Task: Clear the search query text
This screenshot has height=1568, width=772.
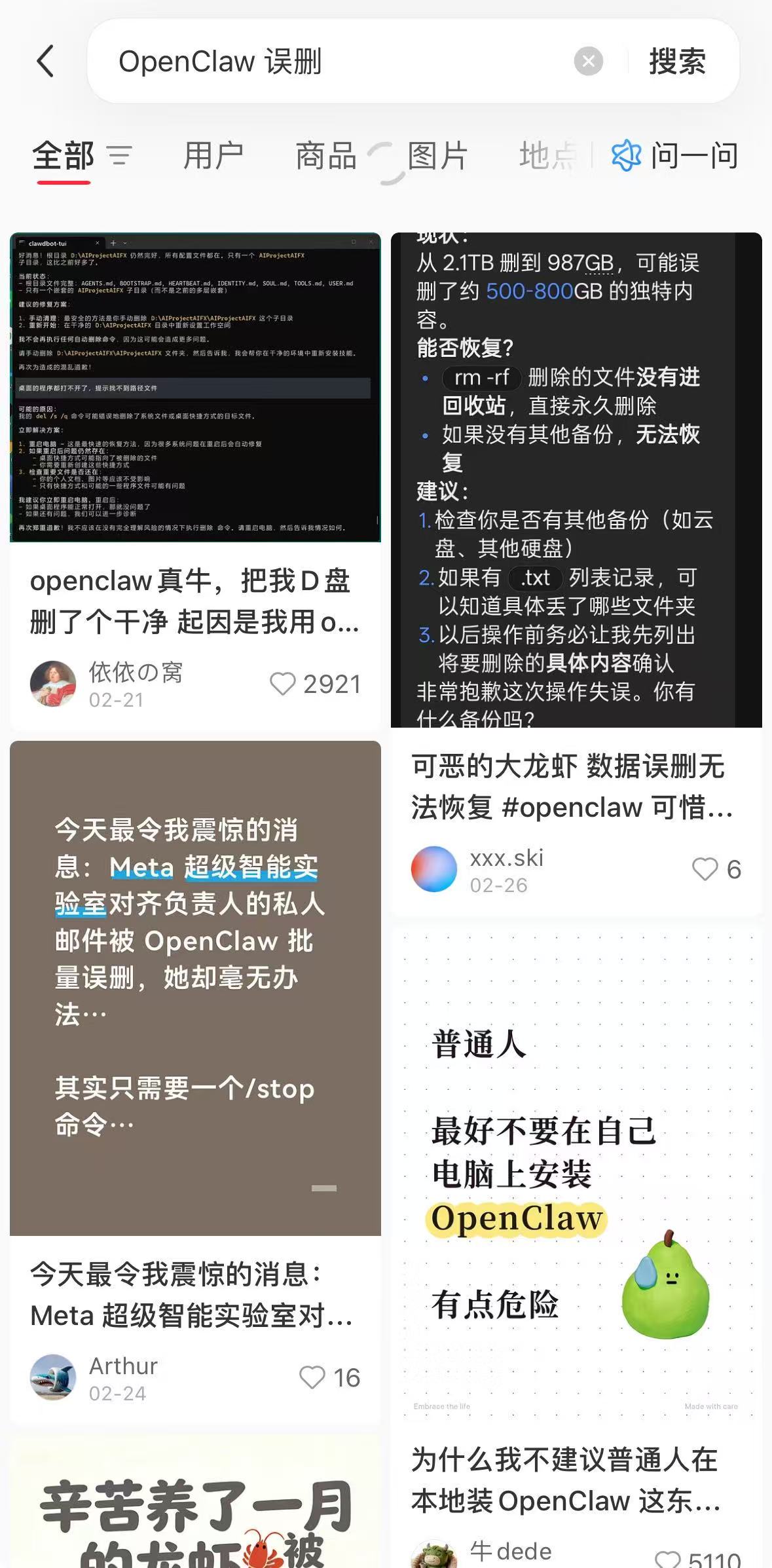Action: click(x=588, y=62)
